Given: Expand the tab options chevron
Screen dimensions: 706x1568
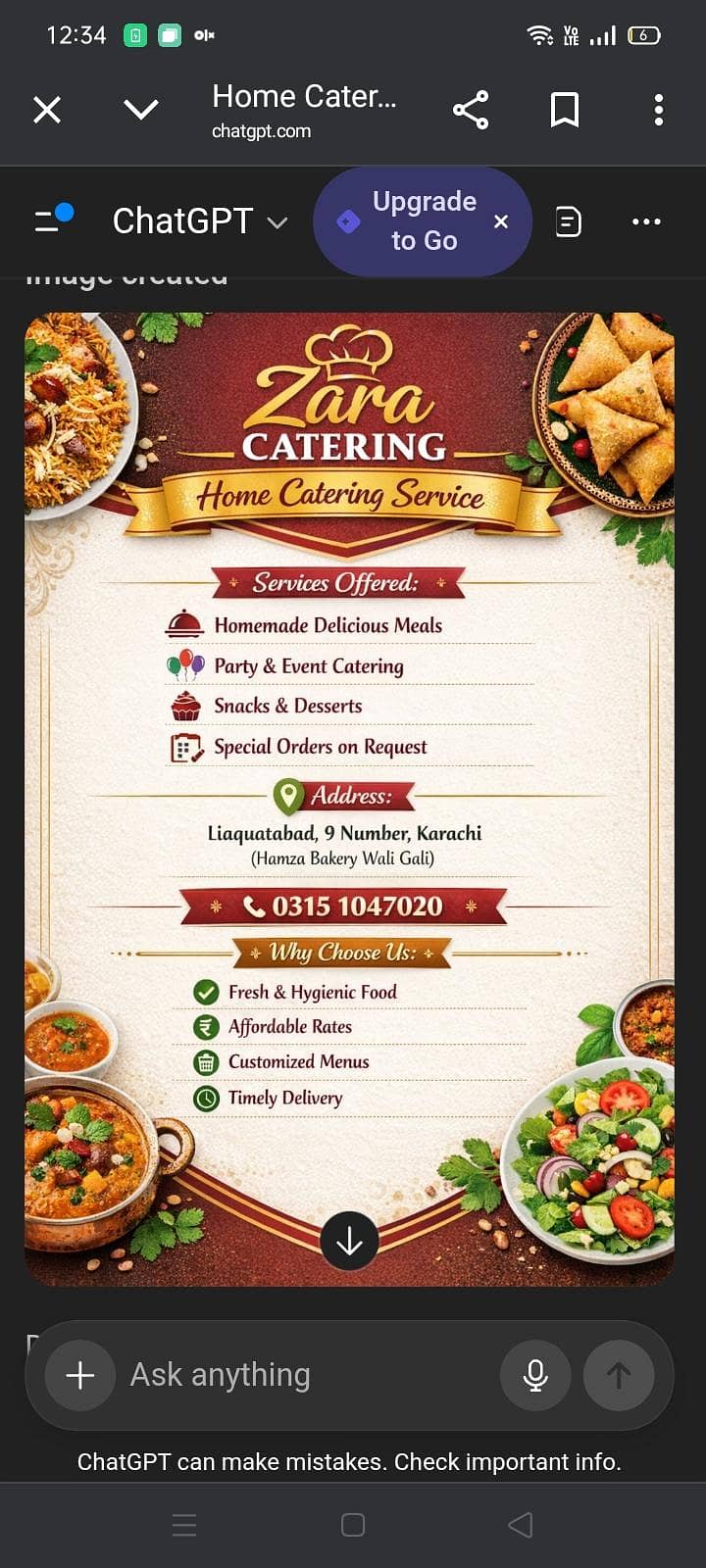Looking at the screenshot, I should [141, 110].
